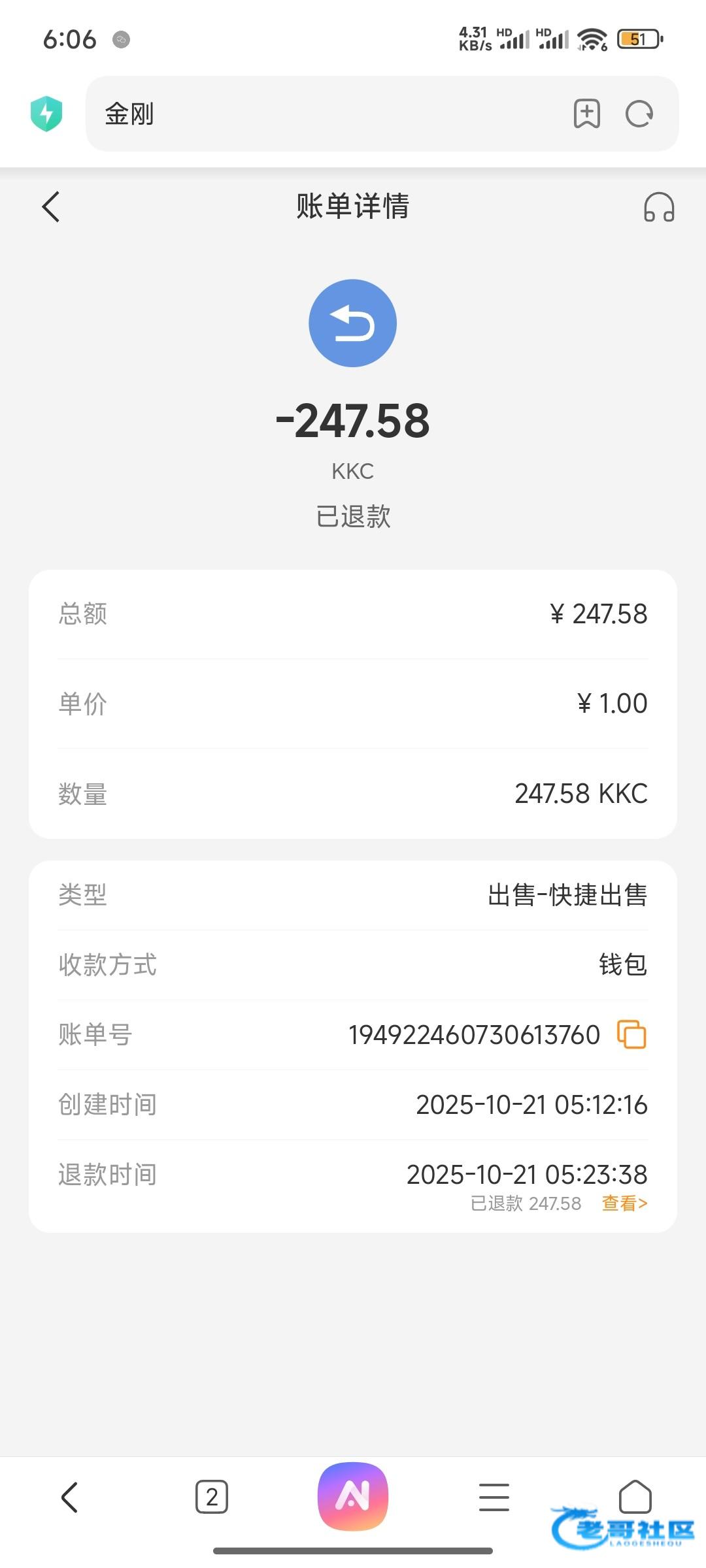Screen dimensions: 706x1568
Task: Go to the browser home page
Action: click(635, 1495)
